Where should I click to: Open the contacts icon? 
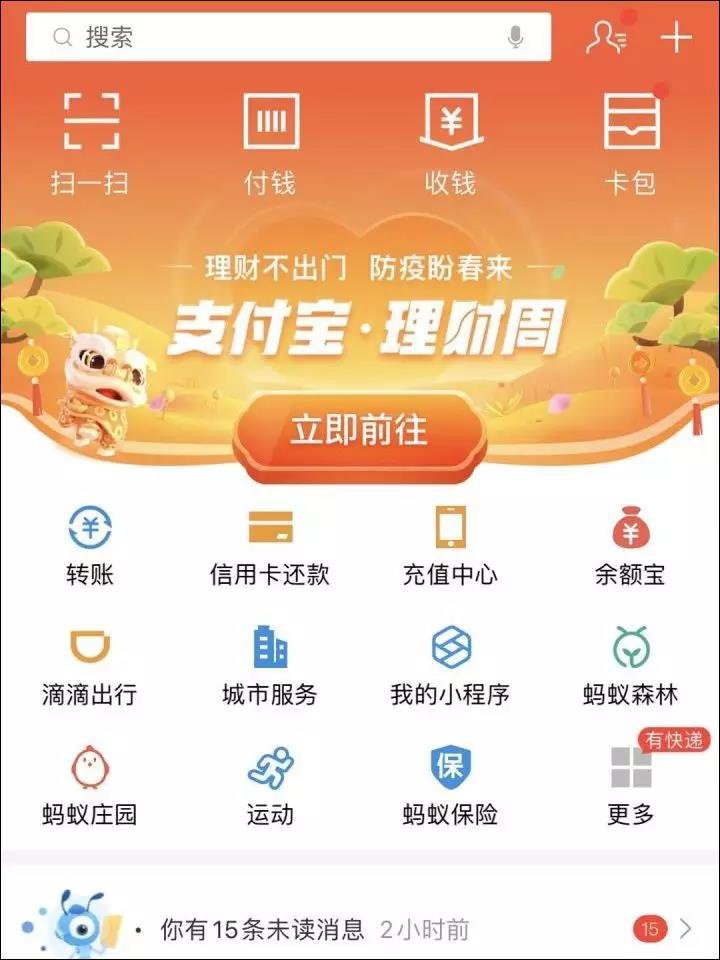tap(606, 38)
